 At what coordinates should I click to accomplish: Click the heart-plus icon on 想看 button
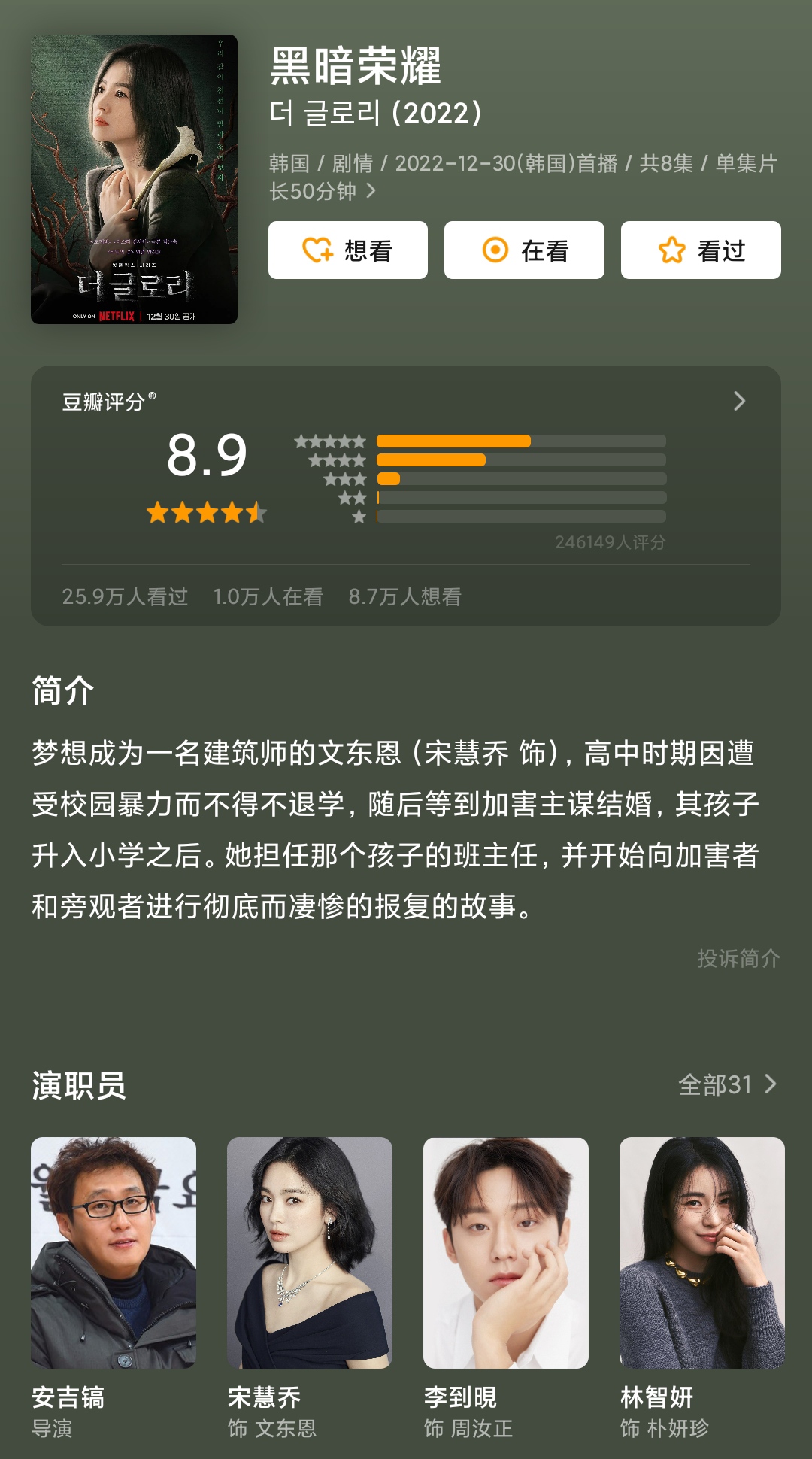click(x=319, y=250)
